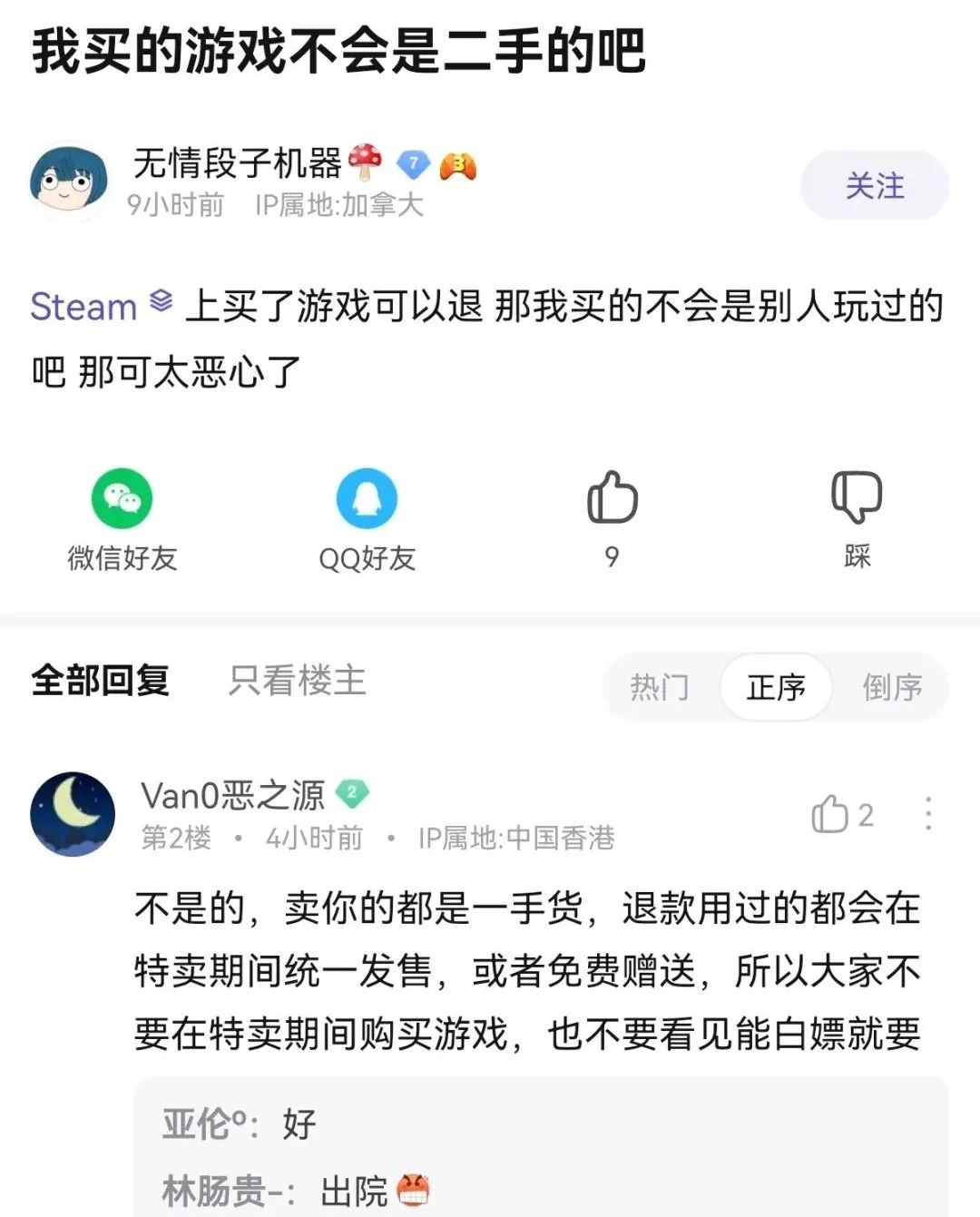Image resolution: width=980 pixels, height=1217 pixels.
Task: Like Van0恶之源's reply
Action: click(830, 814)
